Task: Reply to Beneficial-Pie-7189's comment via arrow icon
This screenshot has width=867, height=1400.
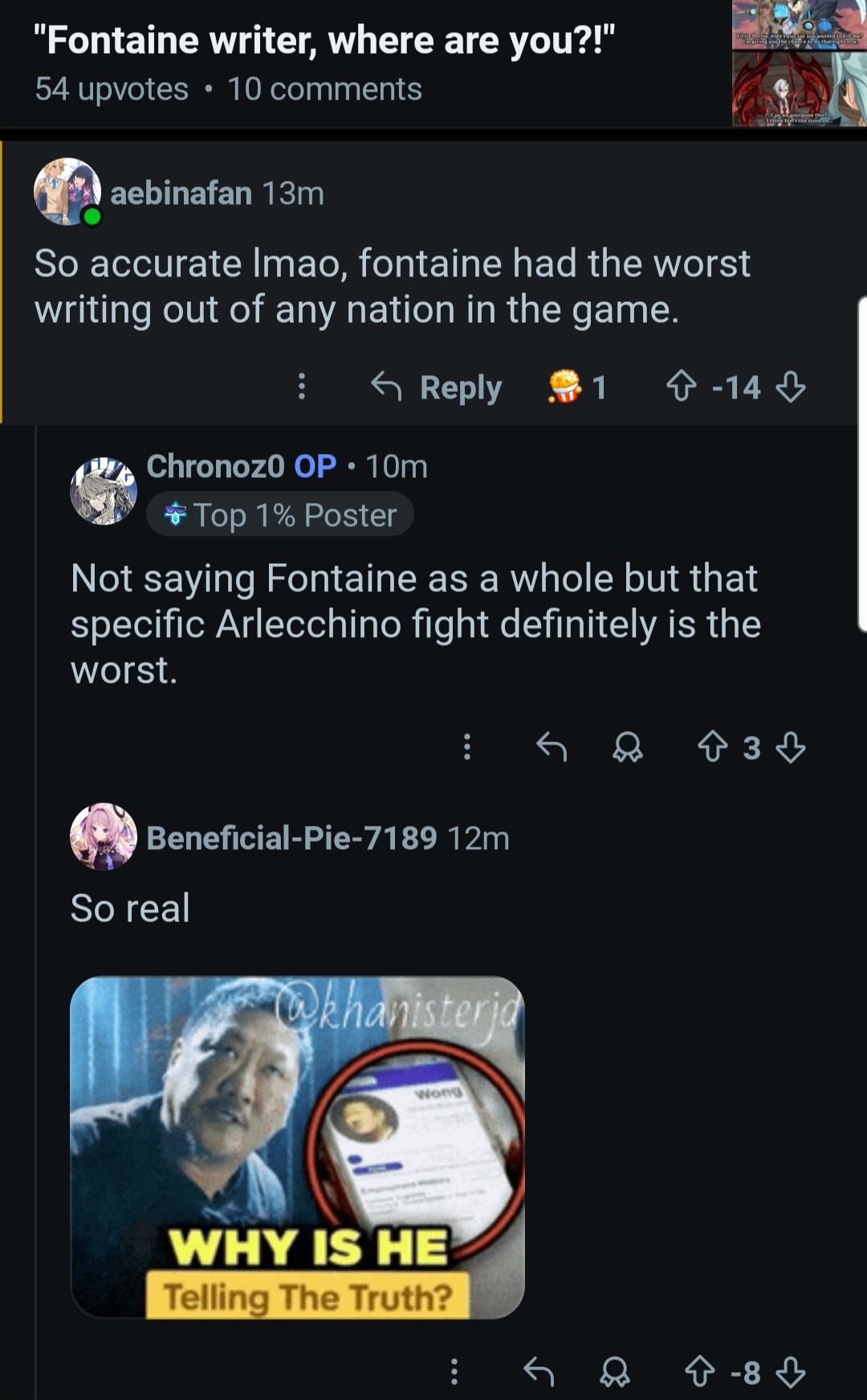Action: point(539,1371)
